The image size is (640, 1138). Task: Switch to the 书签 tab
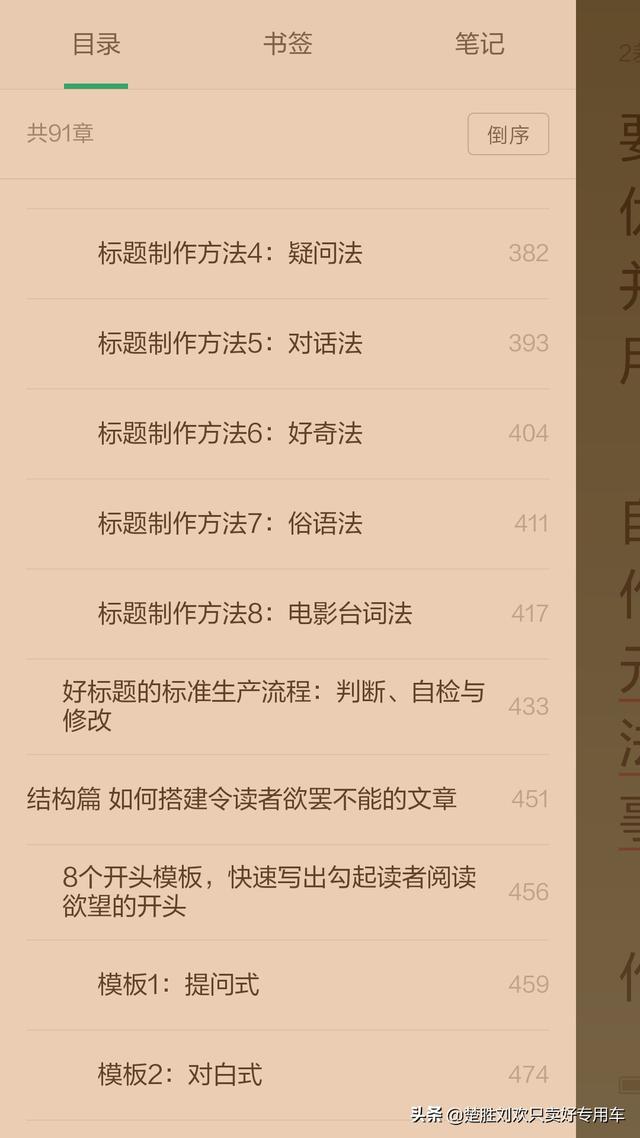(x=287, y=44)
